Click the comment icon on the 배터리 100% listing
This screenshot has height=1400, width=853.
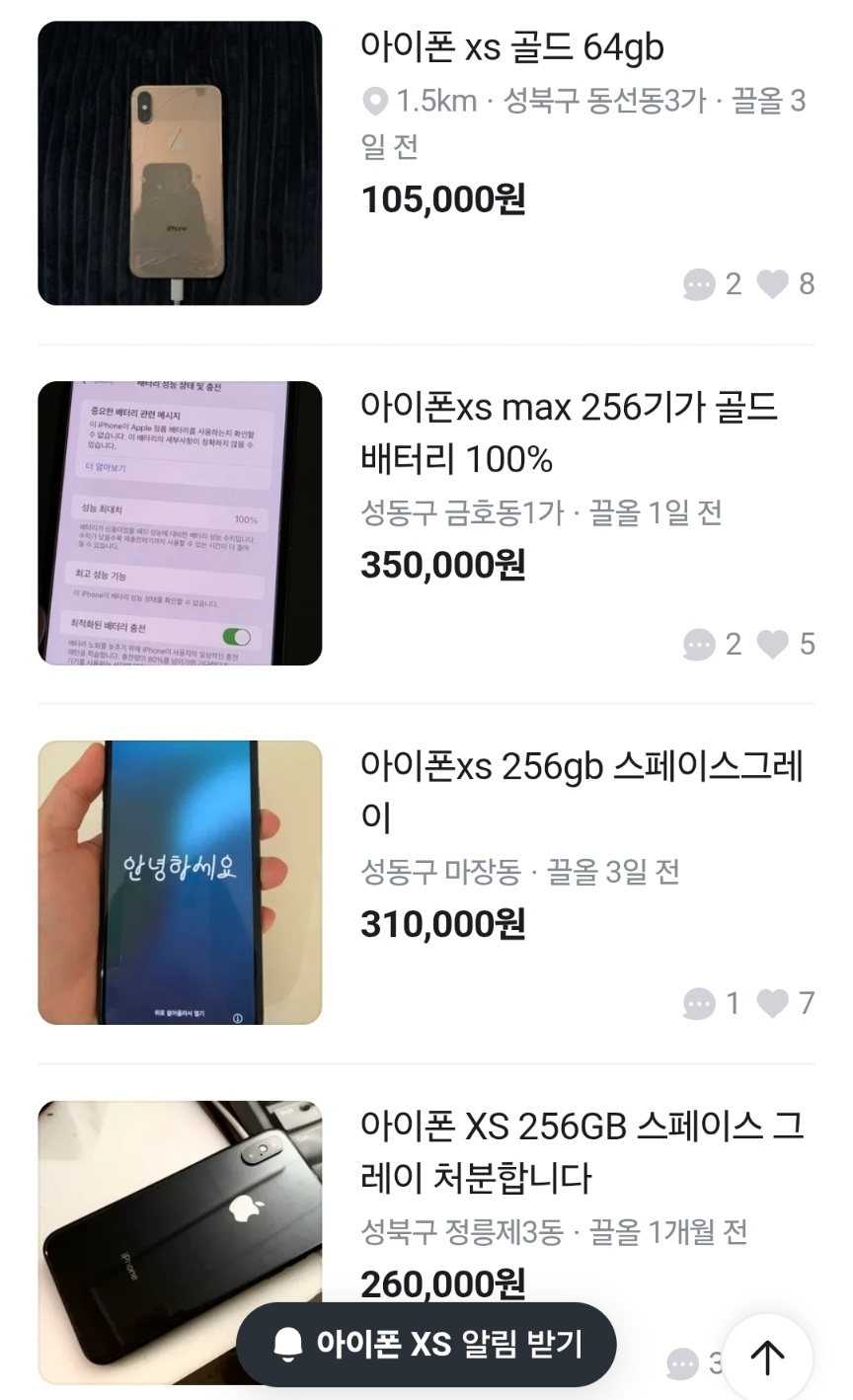click(701, 645)
